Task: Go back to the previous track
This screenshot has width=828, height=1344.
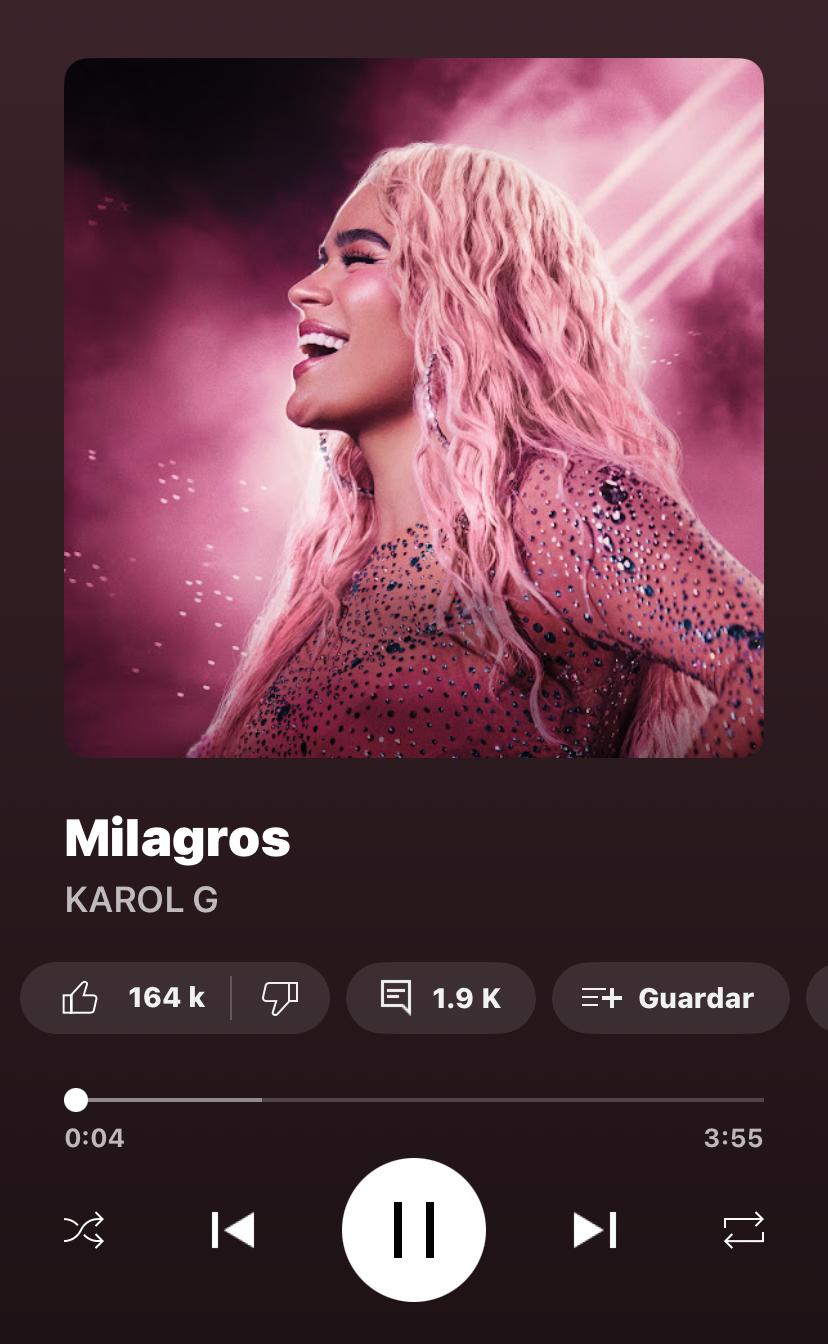Action: pyautogui.click(x=233, y=1230)
